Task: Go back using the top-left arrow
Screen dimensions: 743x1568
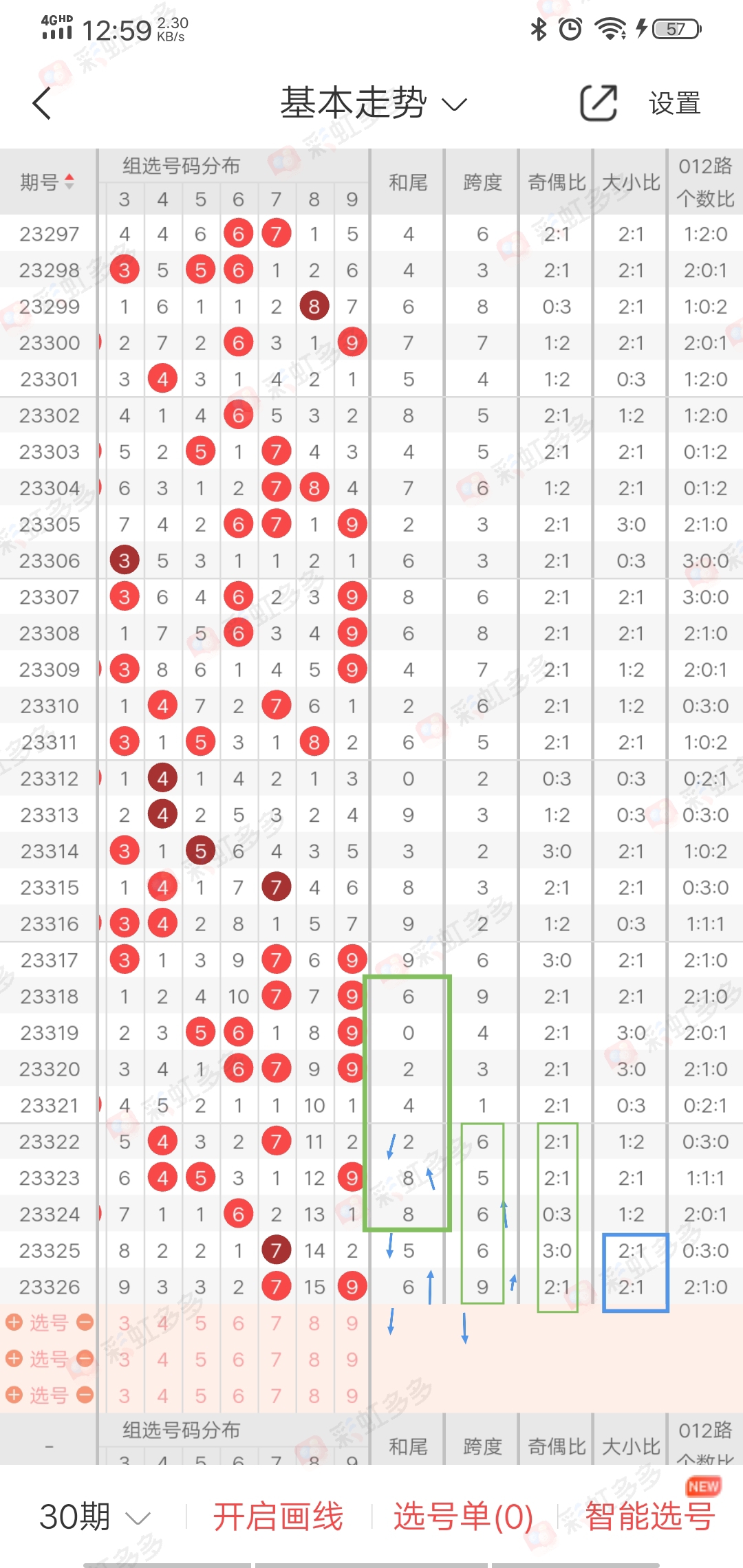Action: tap(43, 104)
